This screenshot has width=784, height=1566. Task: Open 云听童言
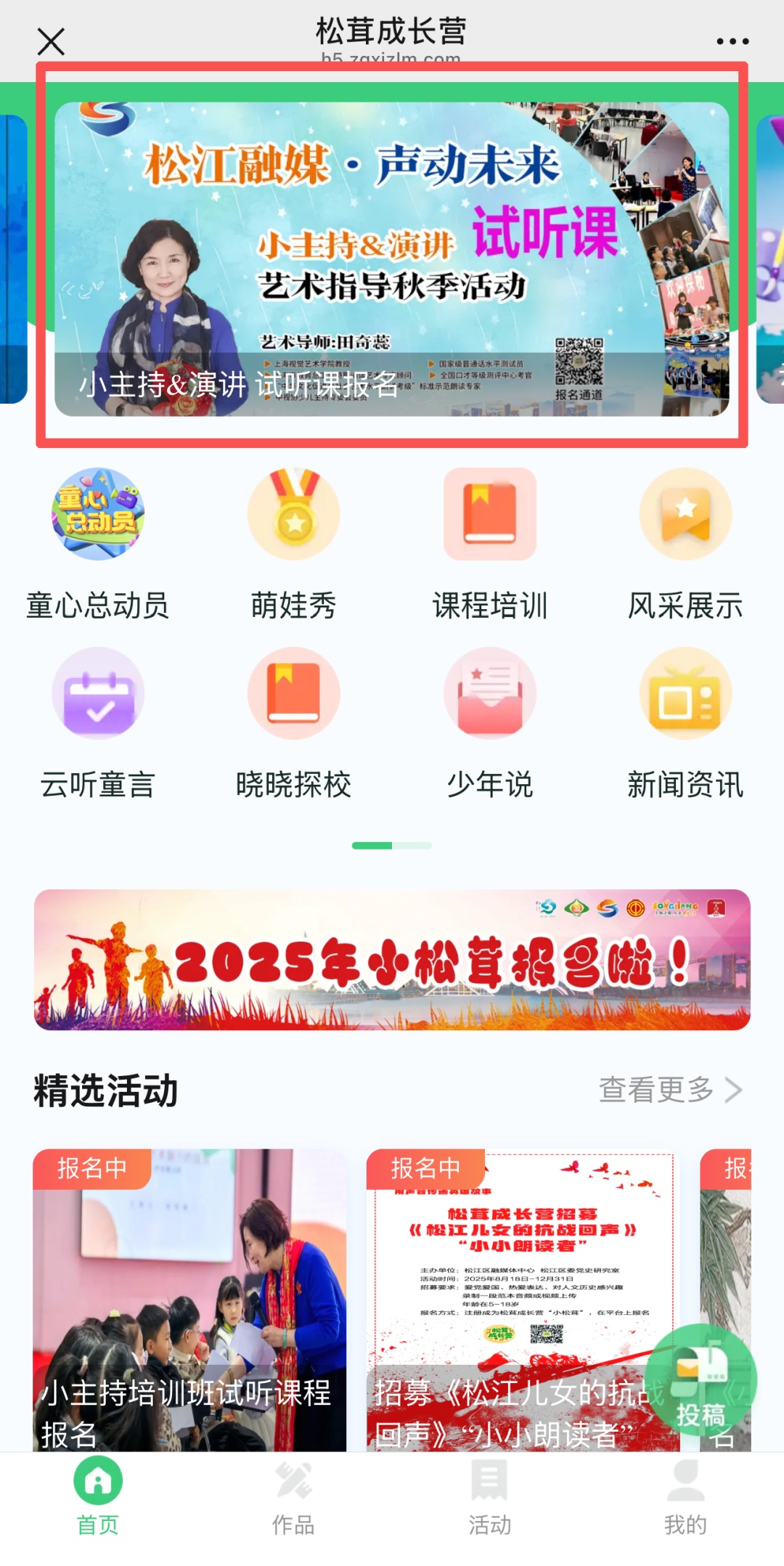[98, 694]
